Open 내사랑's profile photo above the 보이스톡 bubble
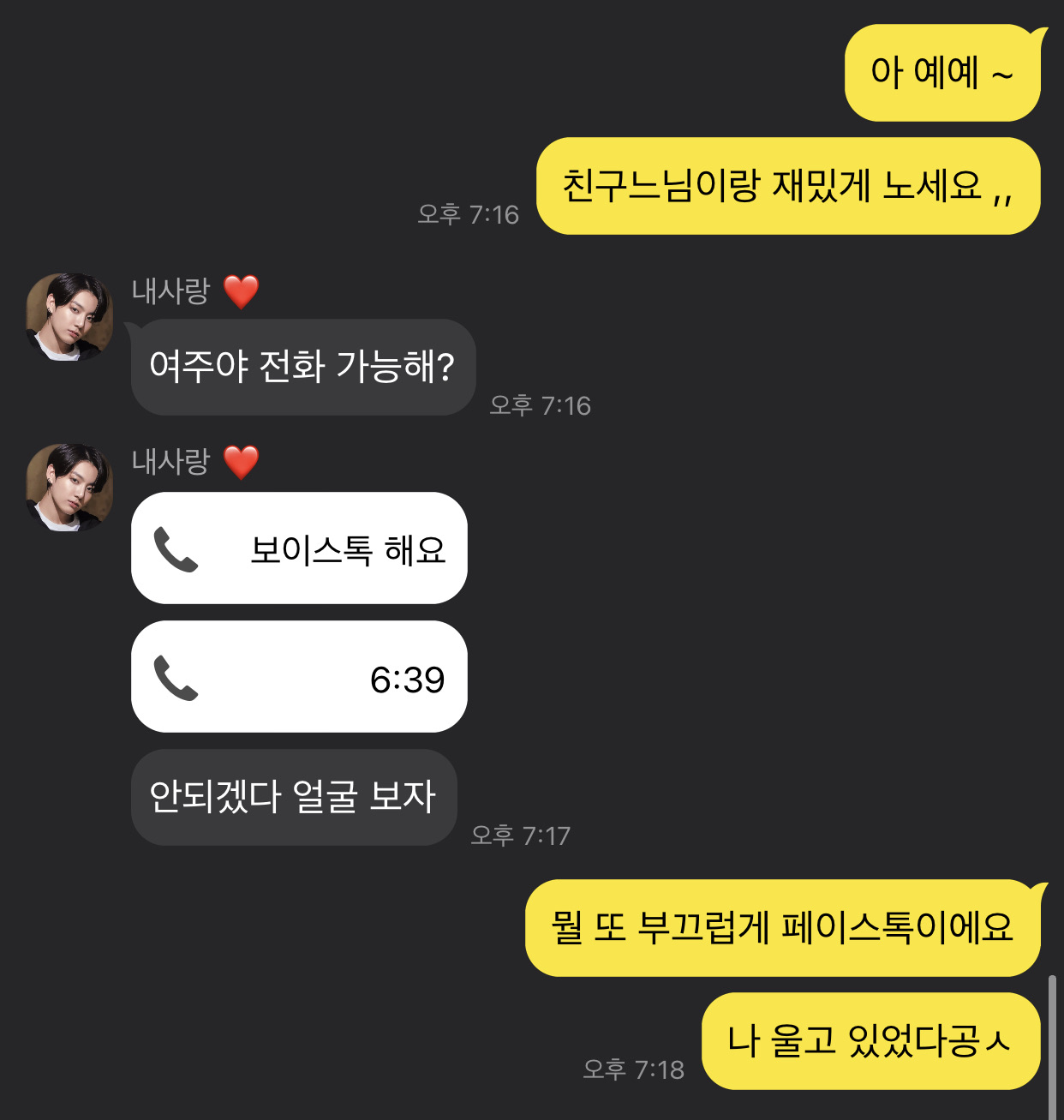1064x1120 pixels. pyautogui.click(x=69, y=488)
